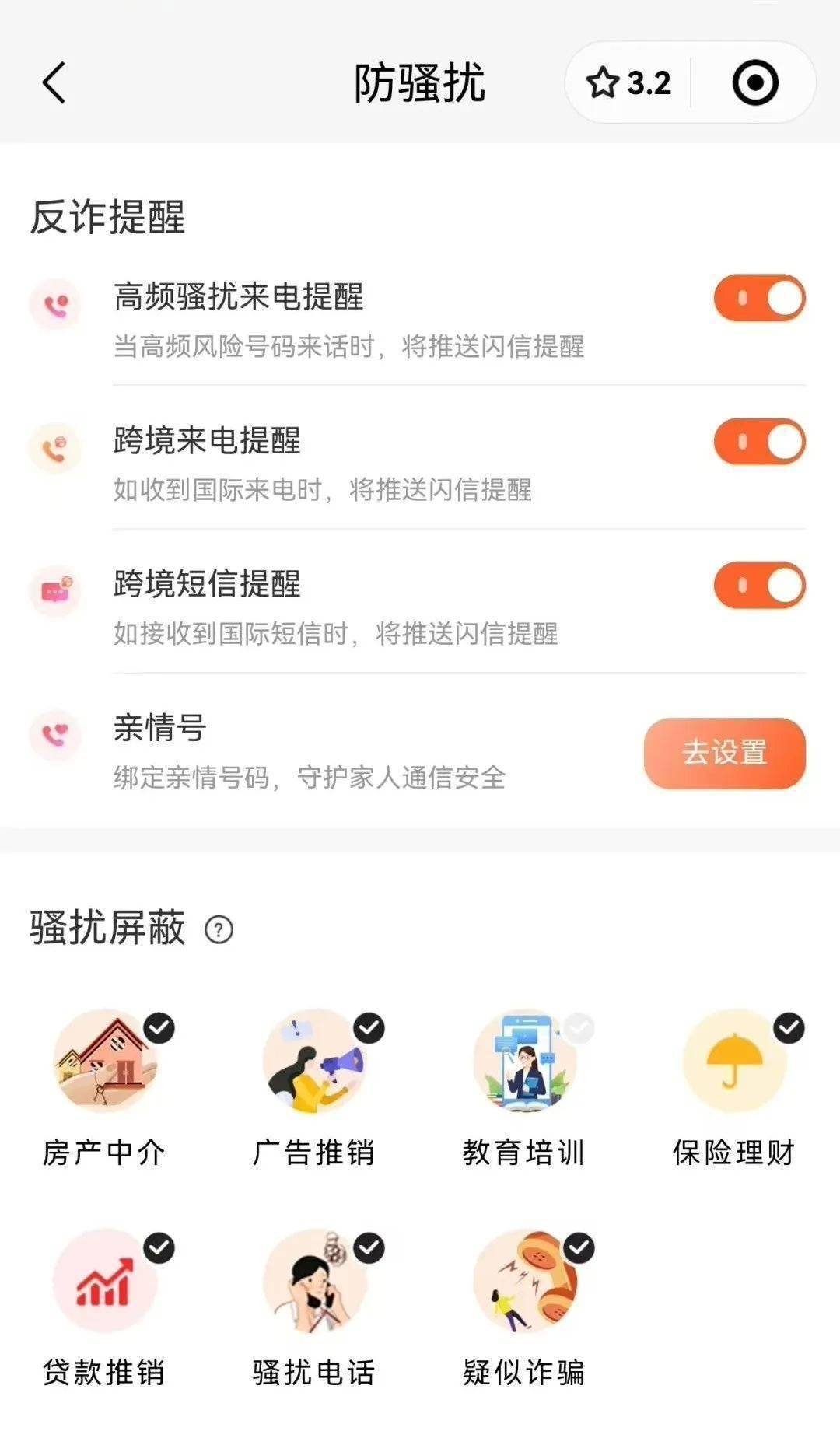The image size is (840, 1445).
Task: Tap the 跨境短信提醒 message icon
Action: [55, 593]
